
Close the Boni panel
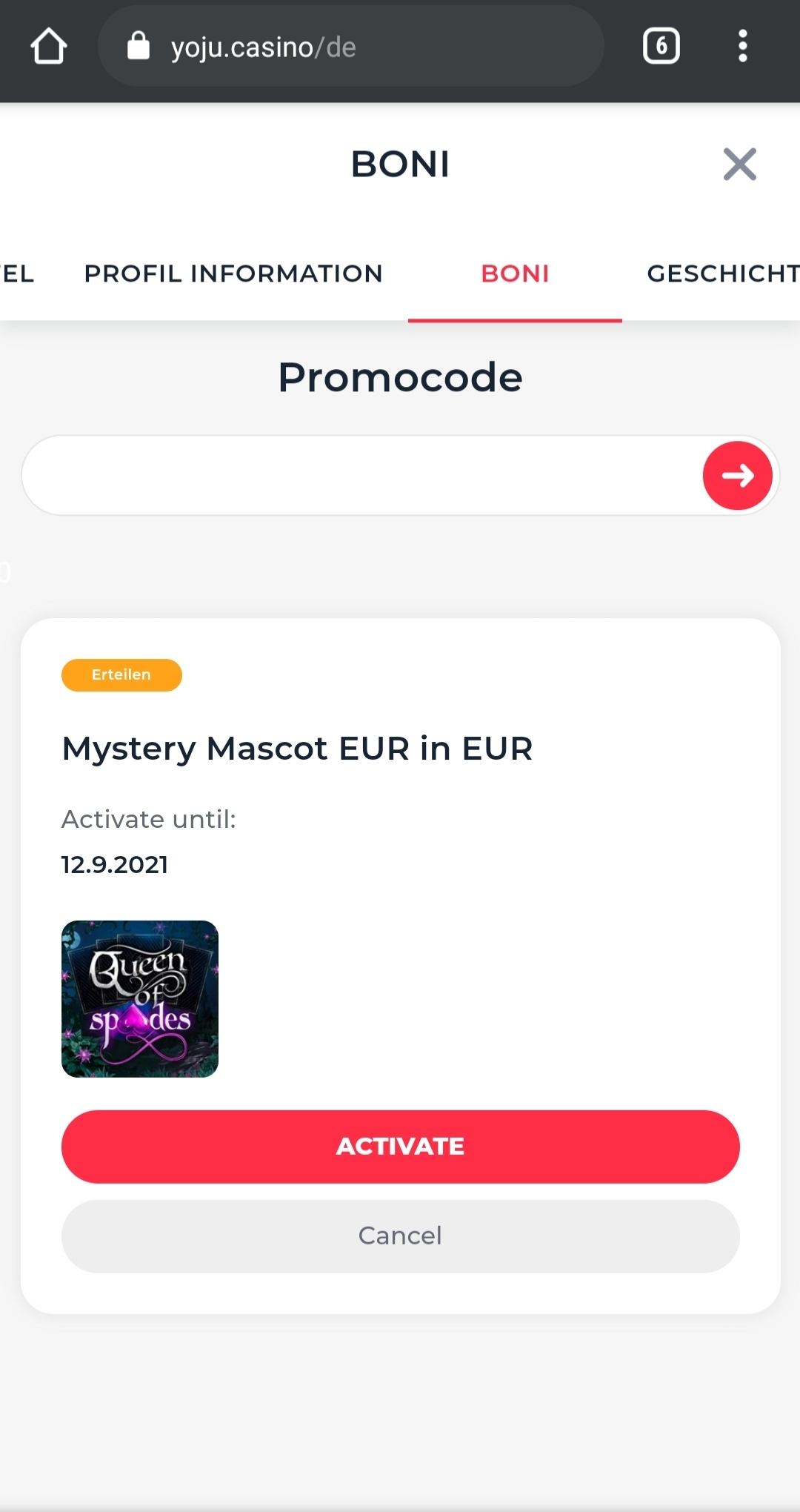tap(739, 164)
